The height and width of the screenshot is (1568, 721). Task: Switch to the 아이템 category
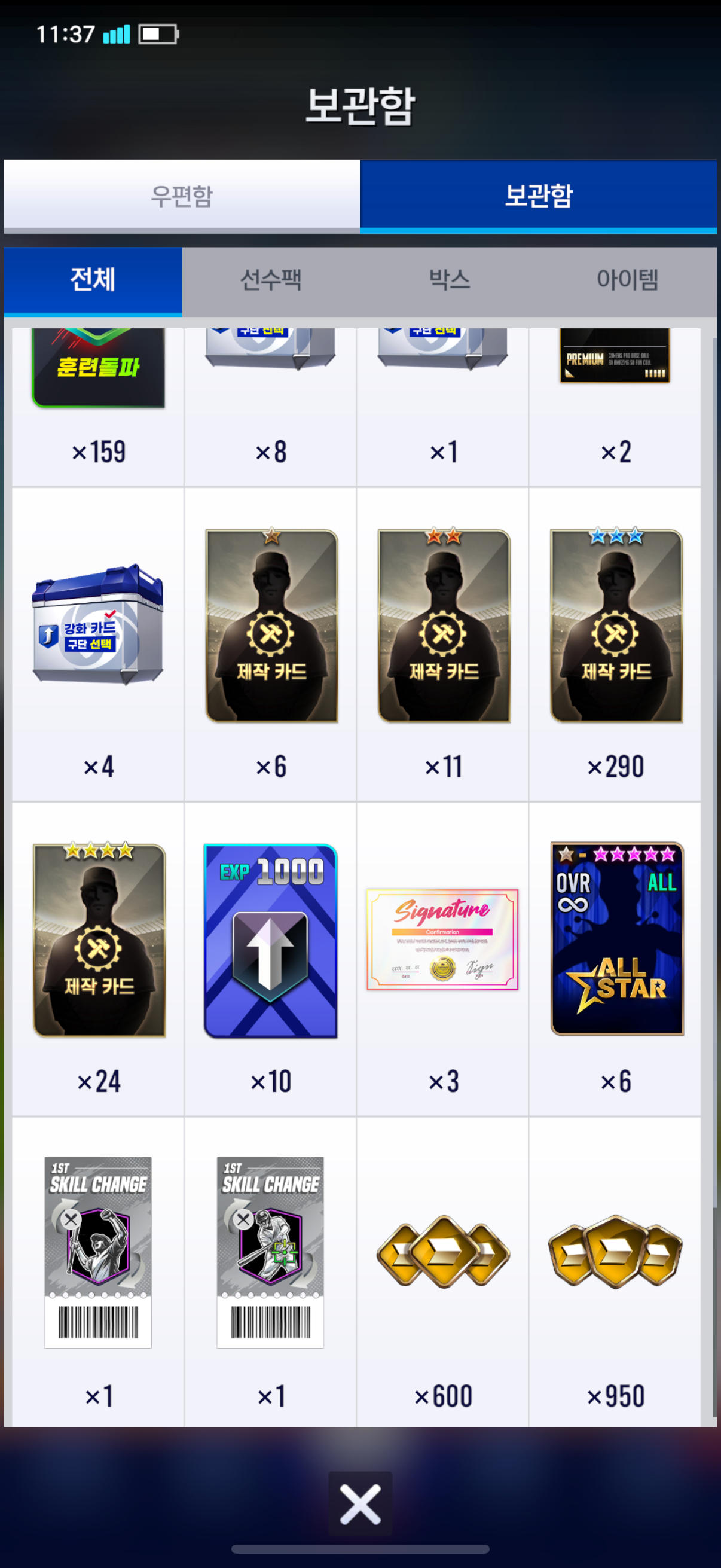coord(627,280)
